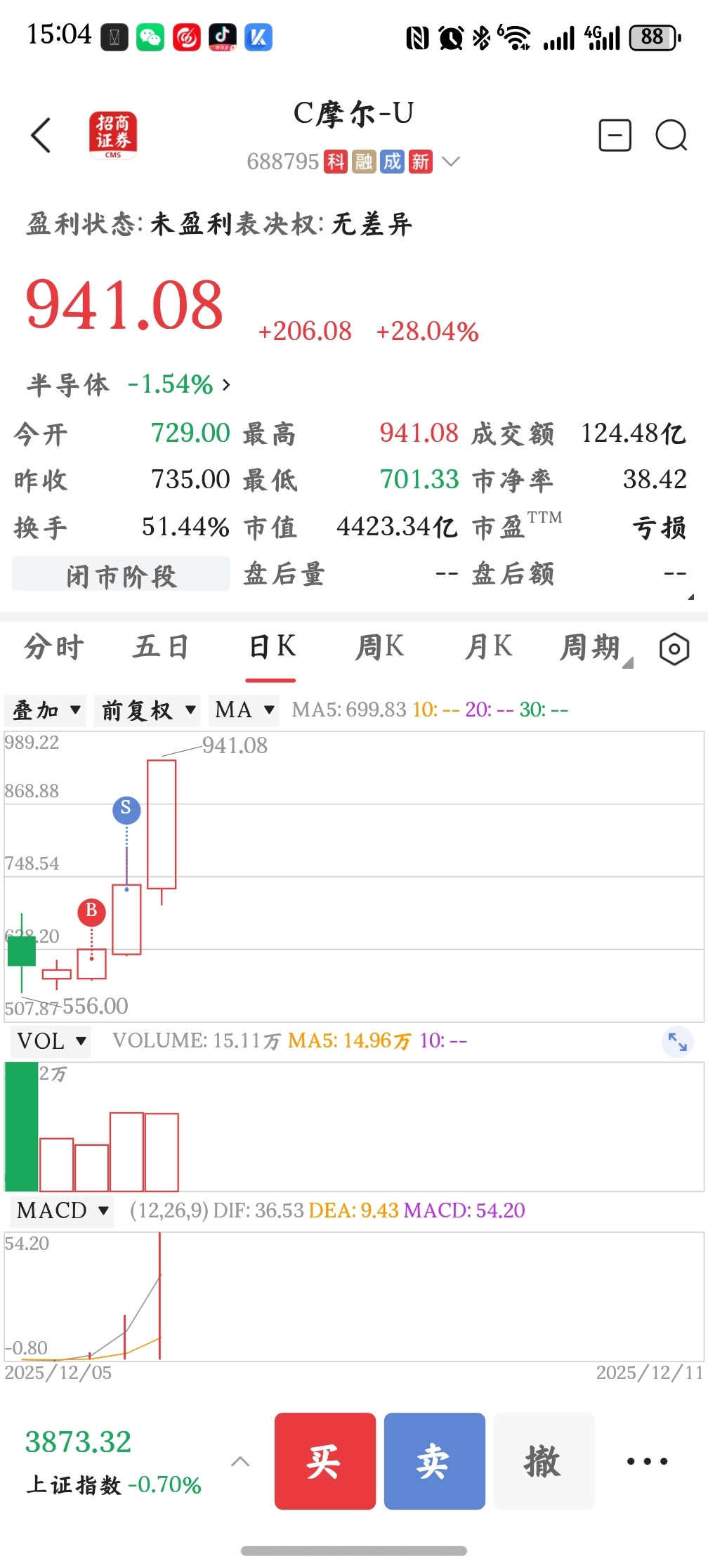The image size is (708, 1568).
Task: Go back using the left arrow
Action: click(x=41, y=135)
